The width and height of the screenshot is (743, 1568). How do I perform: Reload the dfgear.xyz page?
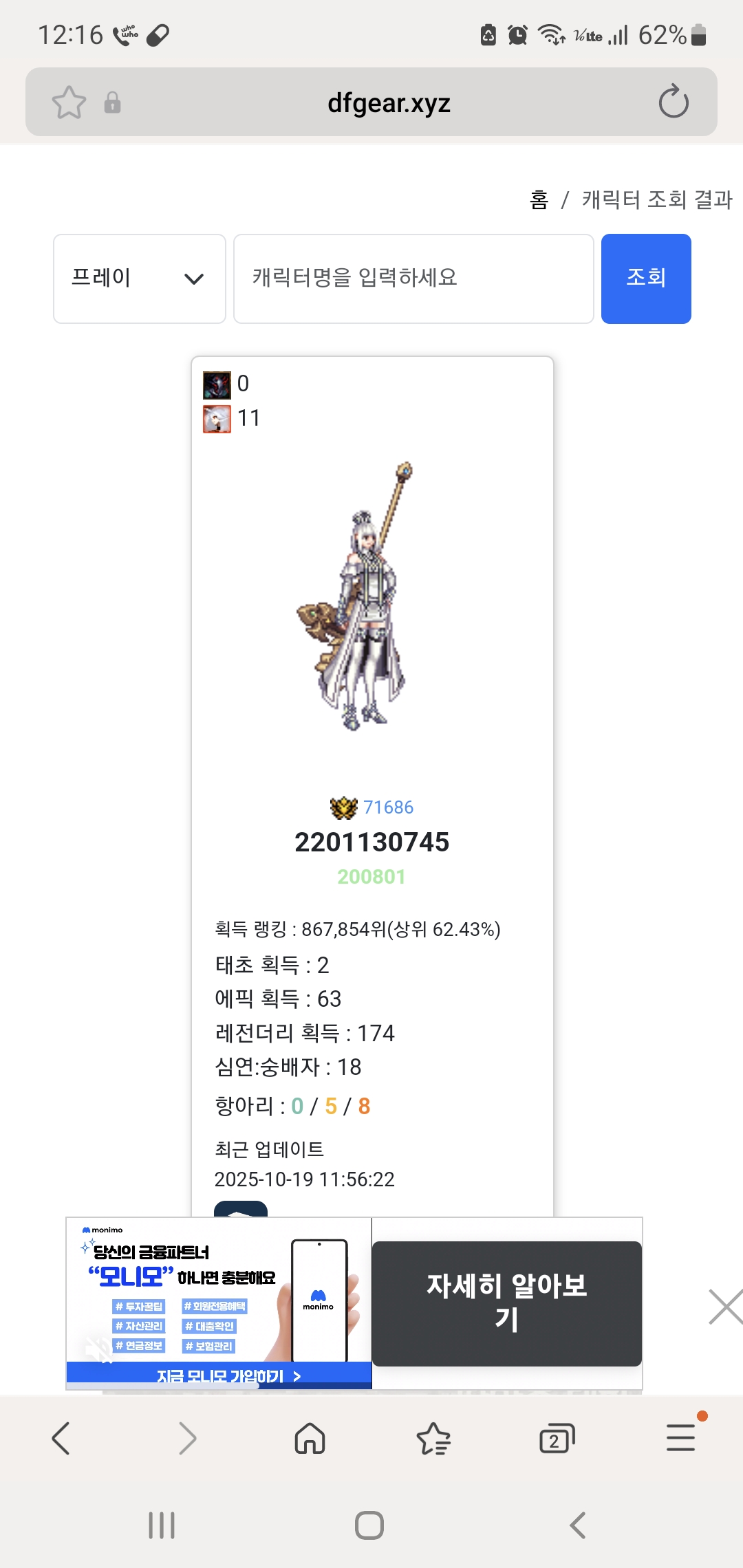(673, 102)
